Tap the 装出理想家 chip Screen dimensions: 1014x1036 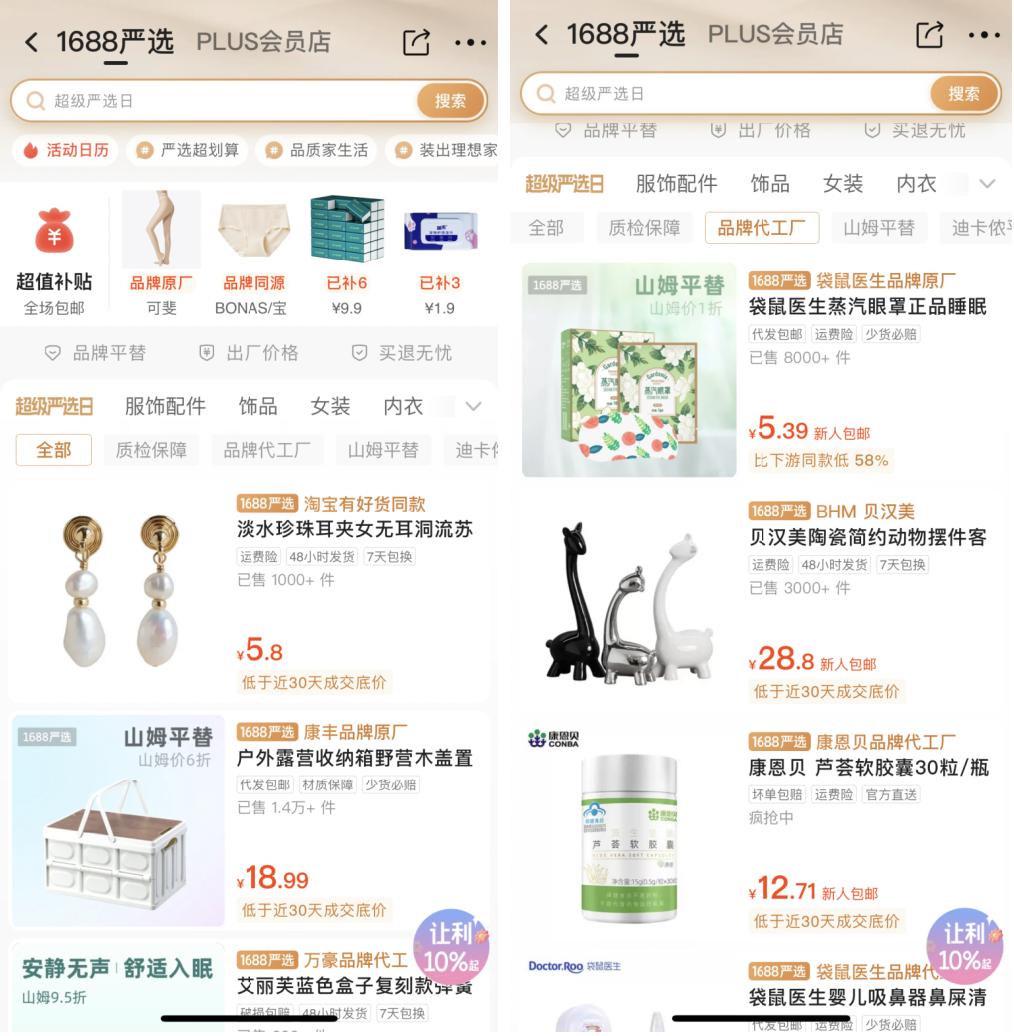tap(445, 150)
